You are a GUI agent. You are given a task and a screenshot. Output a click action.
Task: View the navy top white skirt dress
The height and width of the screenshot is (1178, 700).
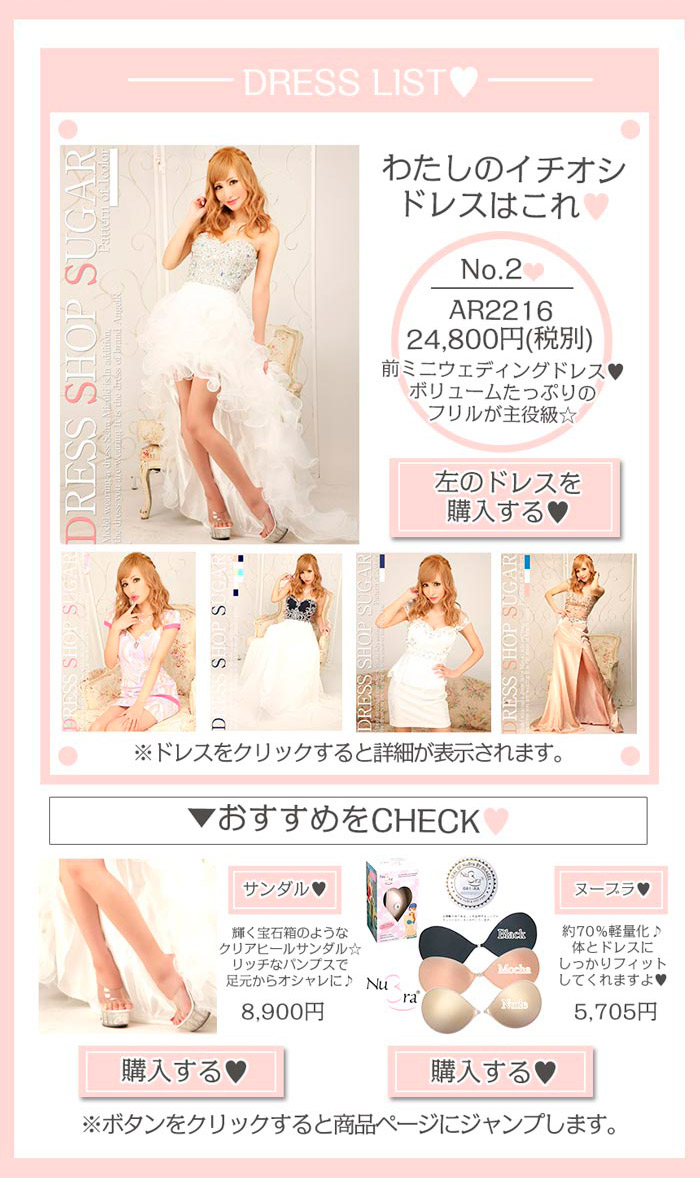pos(276,643)
